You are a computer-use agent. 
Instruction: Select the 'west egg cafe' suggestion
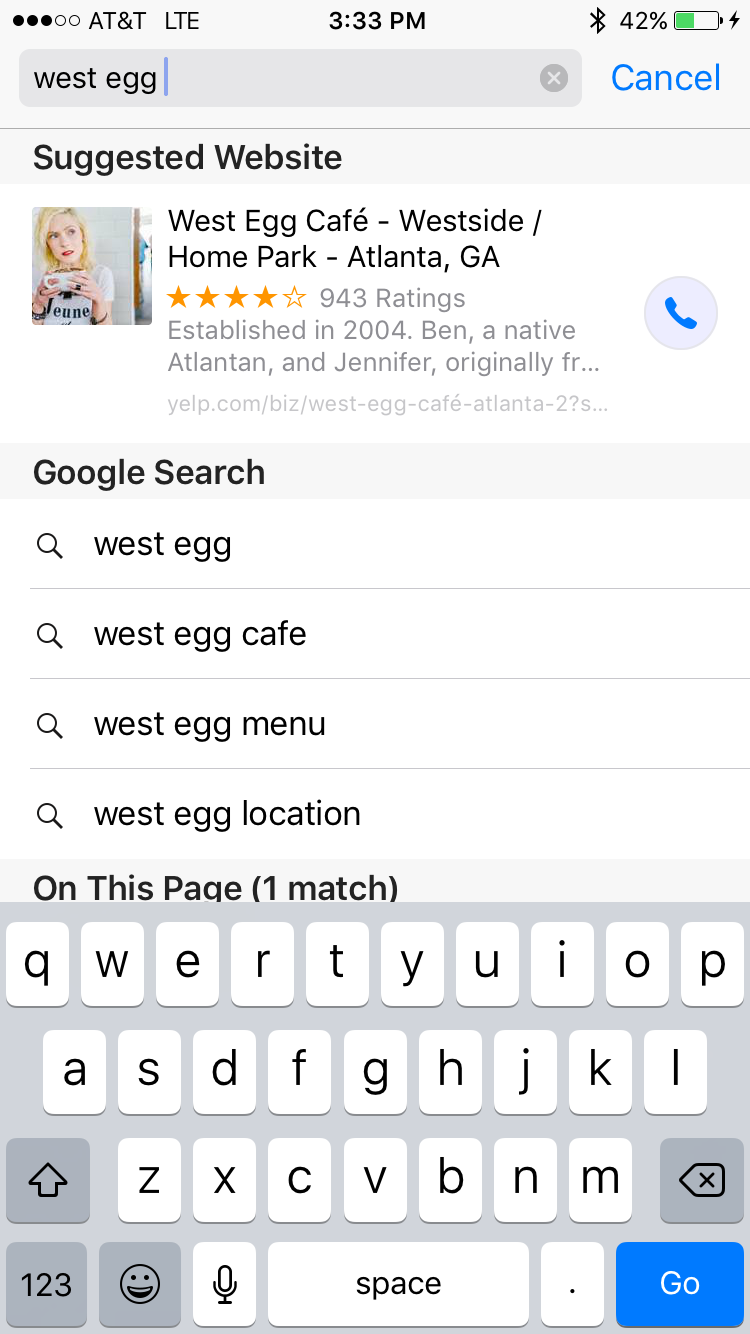tap(375, 634)
